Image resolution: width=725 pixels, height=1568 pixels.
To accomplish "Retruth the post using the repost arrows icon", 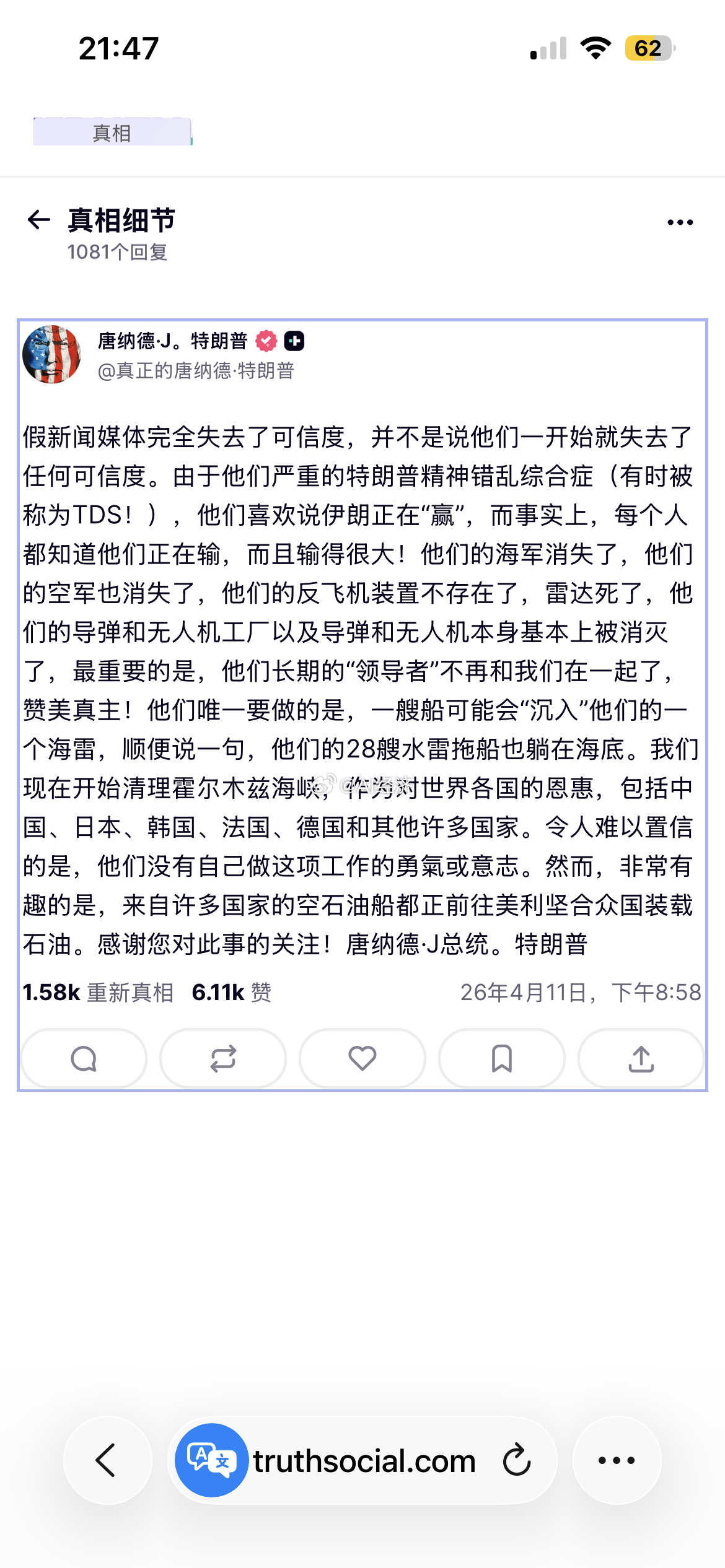I will 223,1058.
